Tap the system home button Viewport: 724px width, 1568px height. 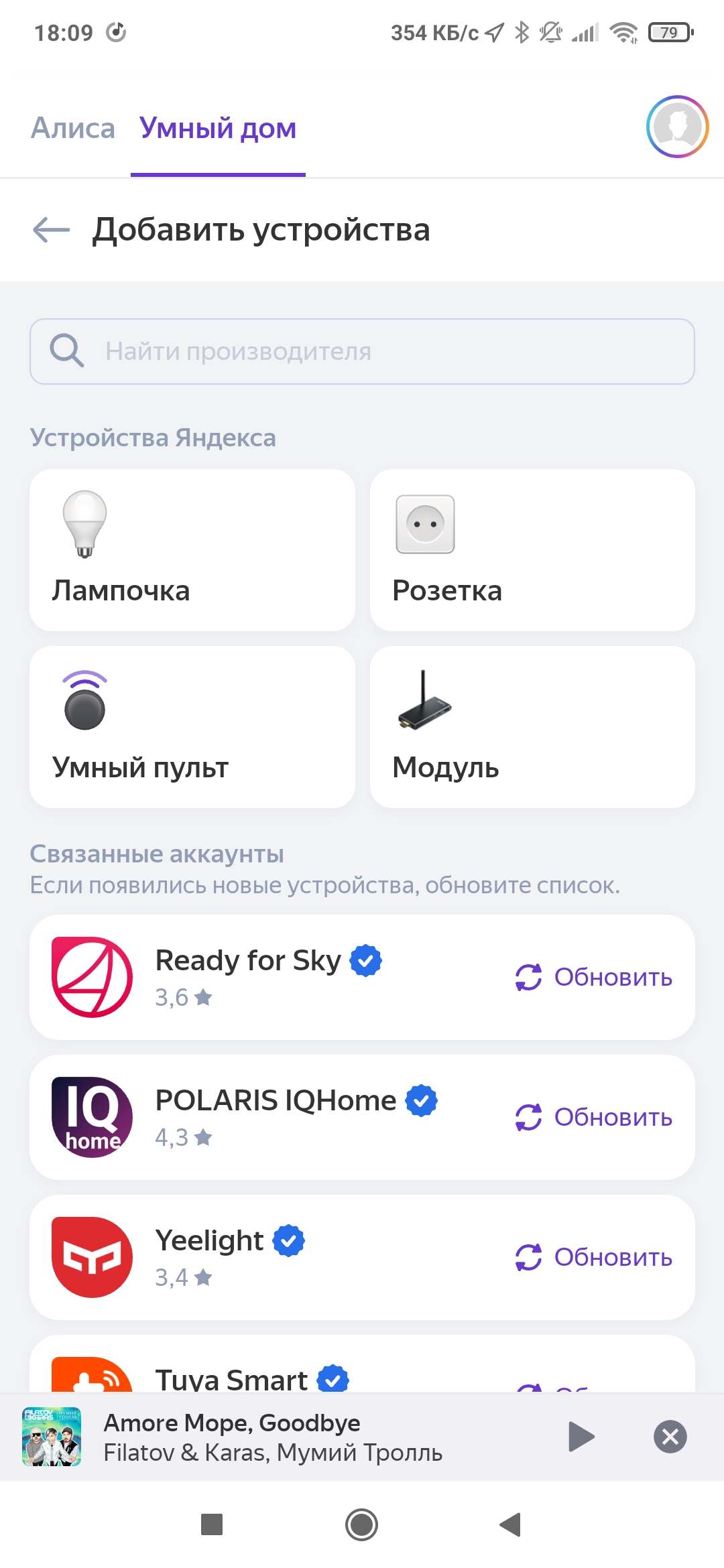click(x=361, y=1524)
